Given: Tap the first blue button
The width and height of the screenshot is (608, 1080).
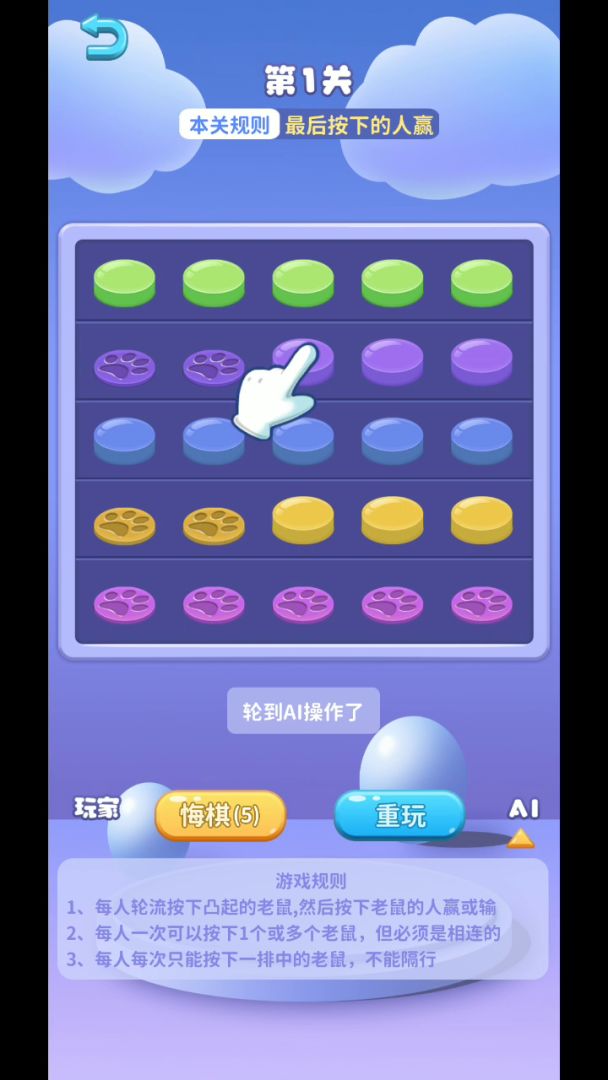Looking at the screenshot, I should (x=124, y=438).
